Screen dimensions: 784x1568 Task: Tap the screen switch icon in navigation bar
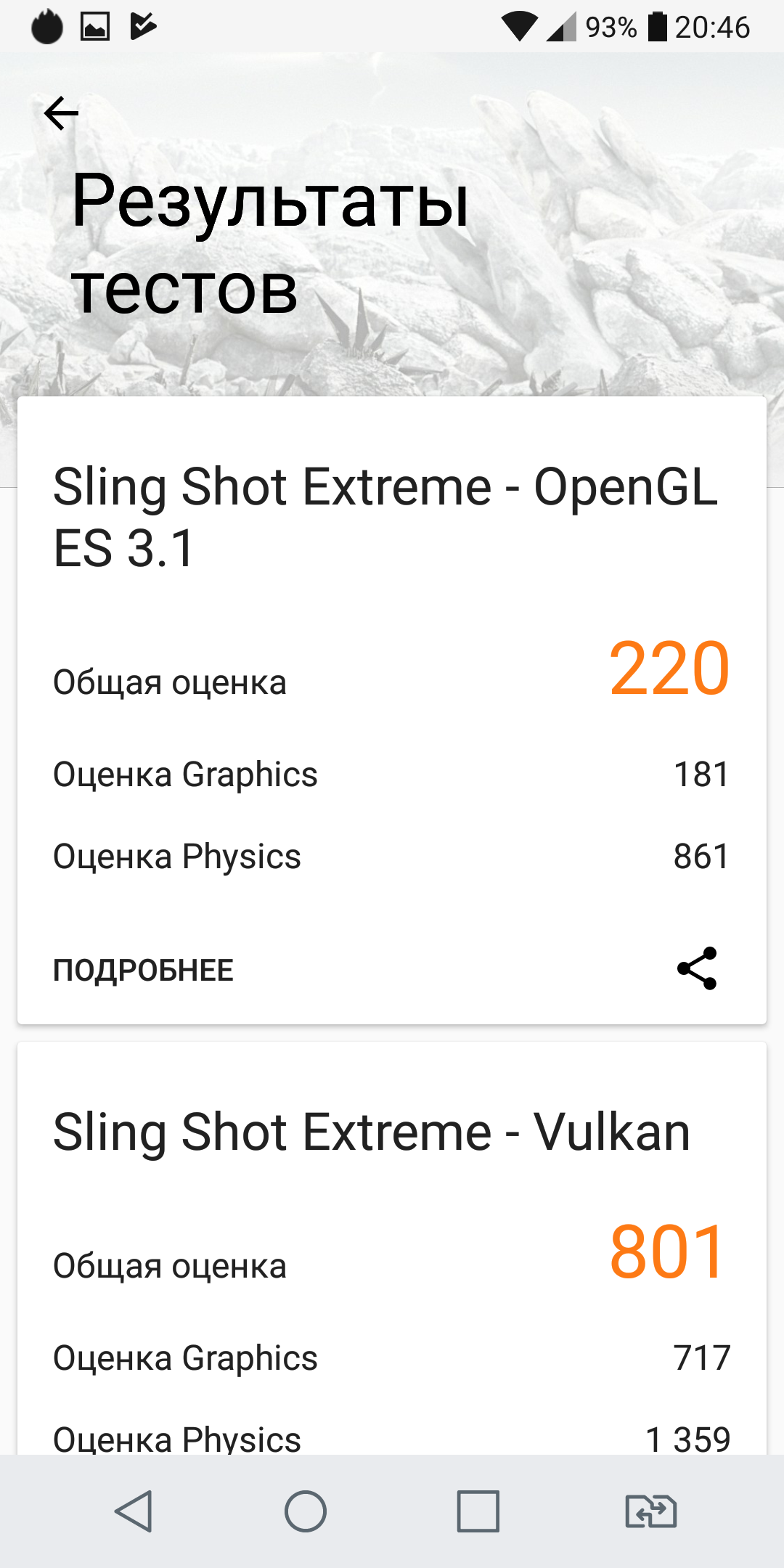(650, 1511)
